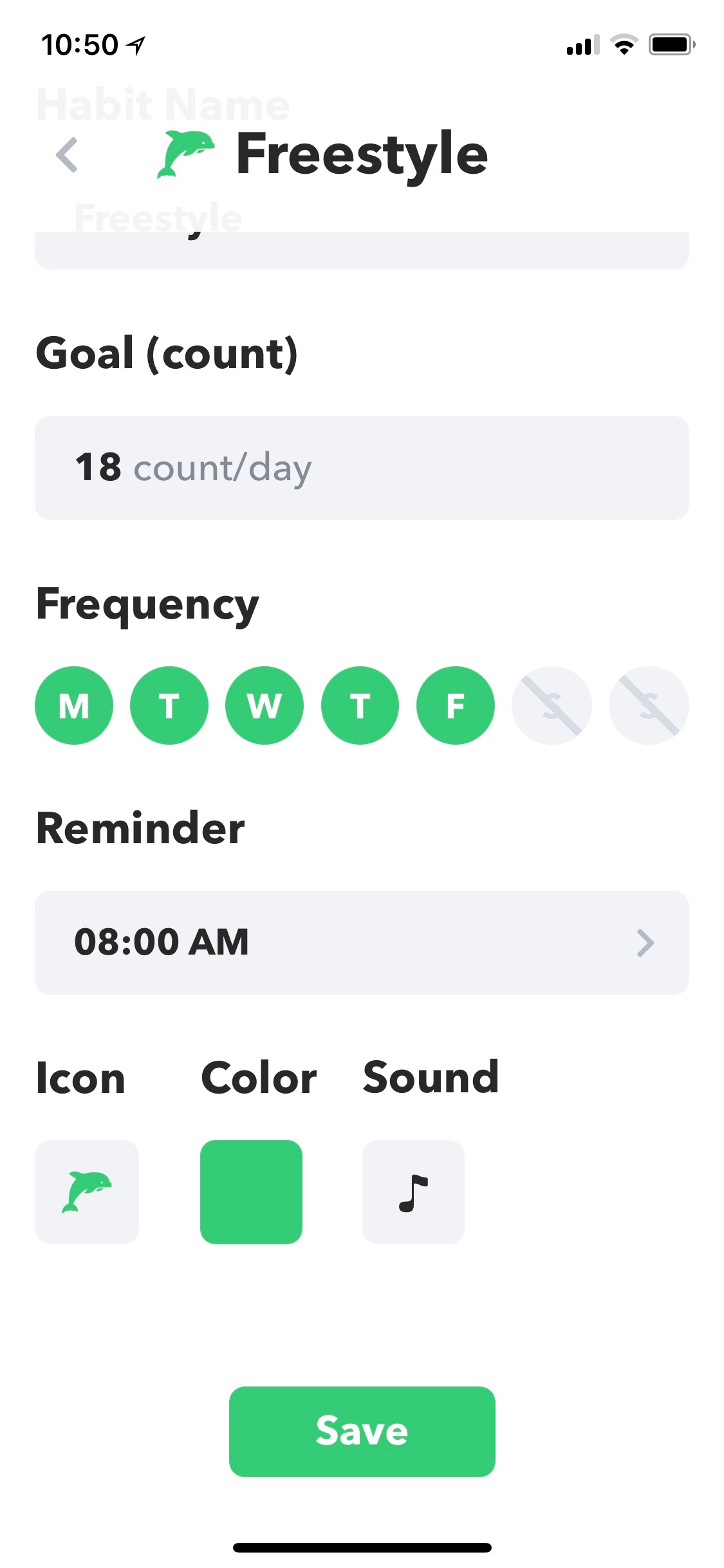724x1568 pixels.
Task: Open the 08:00 AM reminder picker
Action: pyautogui.click(x=362, y=943)
